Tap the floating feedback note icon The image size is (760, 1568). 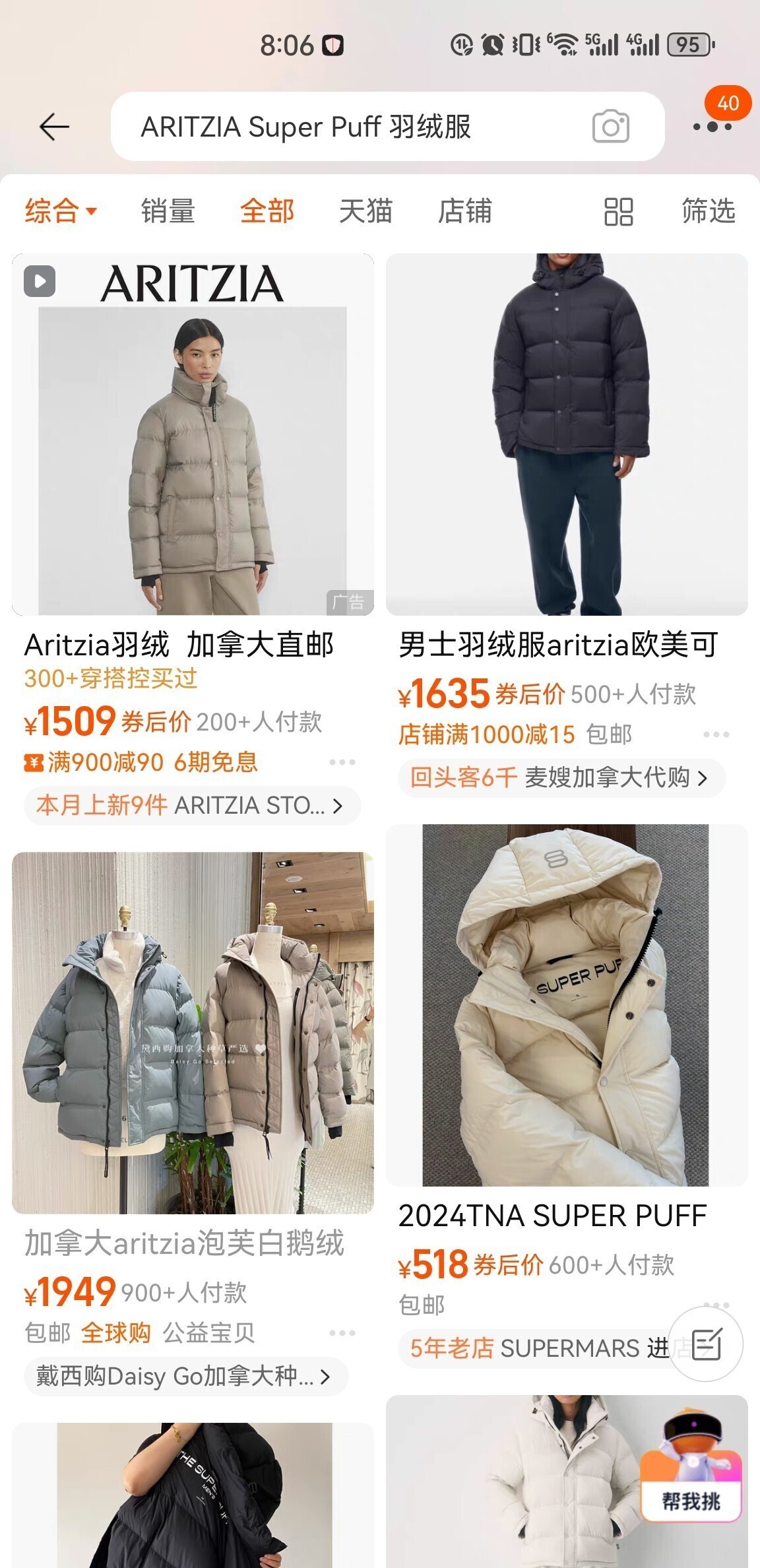[705, 1344]
